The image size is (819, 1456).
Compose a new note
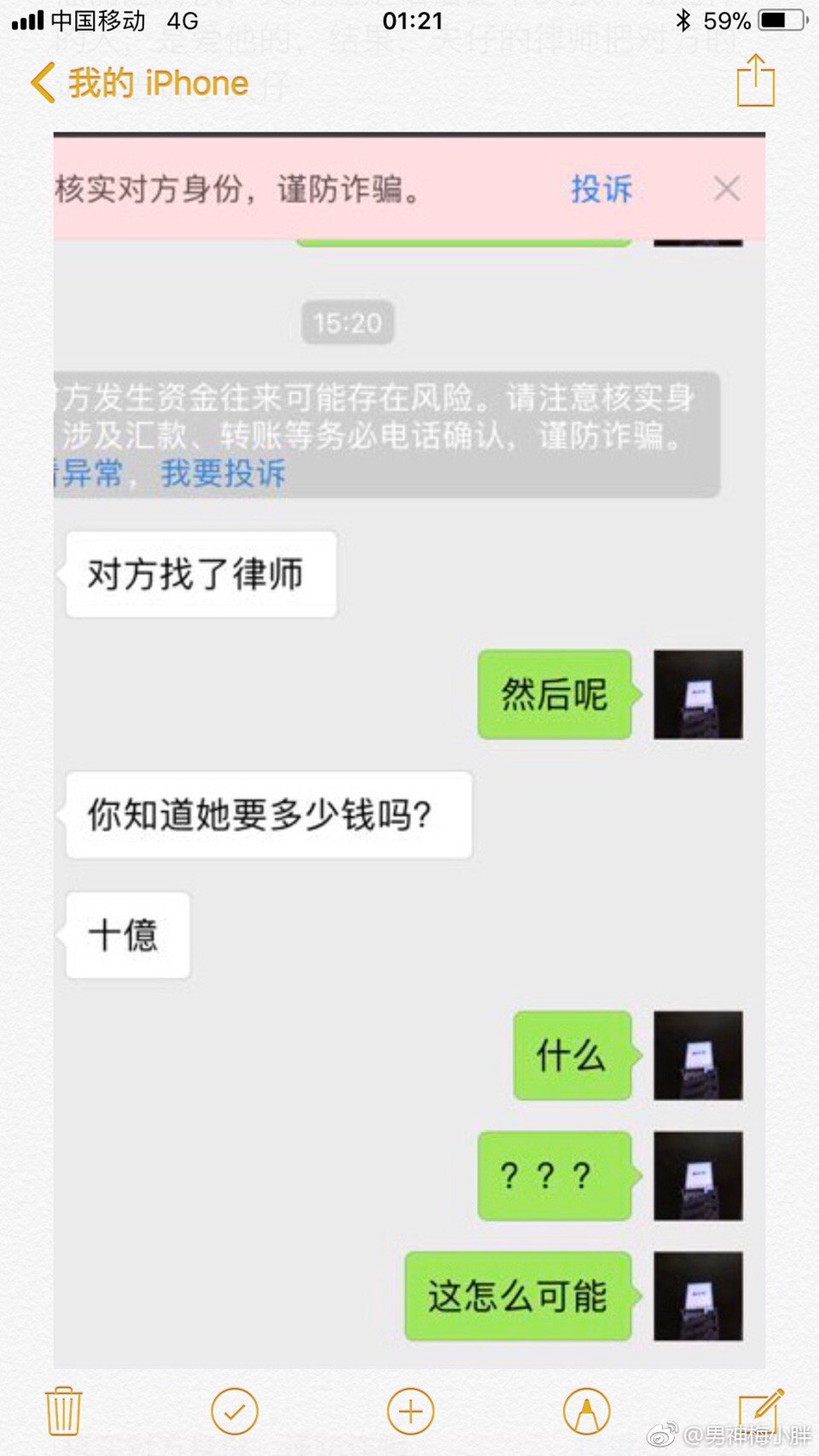pos(760,1410)
